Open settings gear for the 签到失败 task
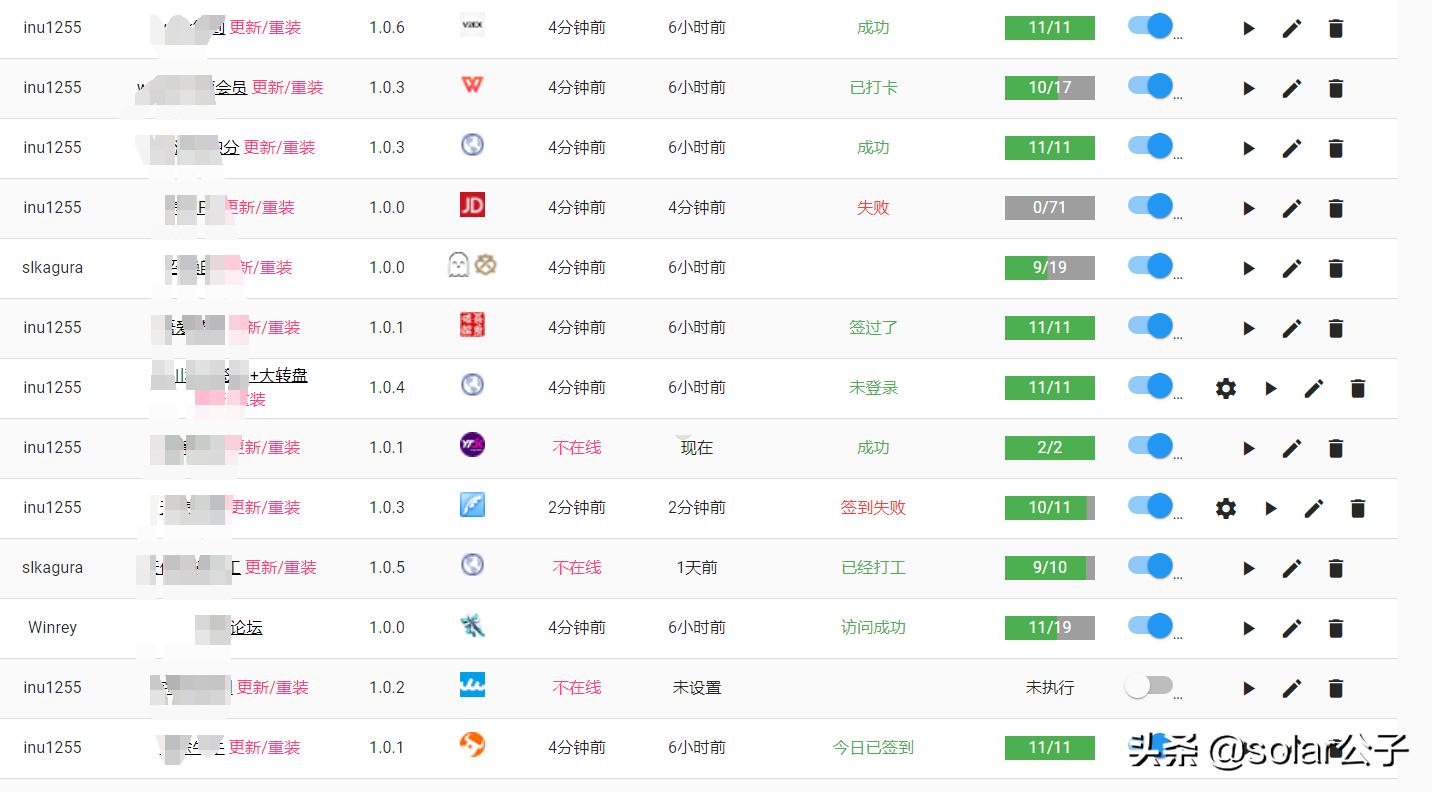The width and height of the screenshot is (1432, 792). [x=1226, y=509]
